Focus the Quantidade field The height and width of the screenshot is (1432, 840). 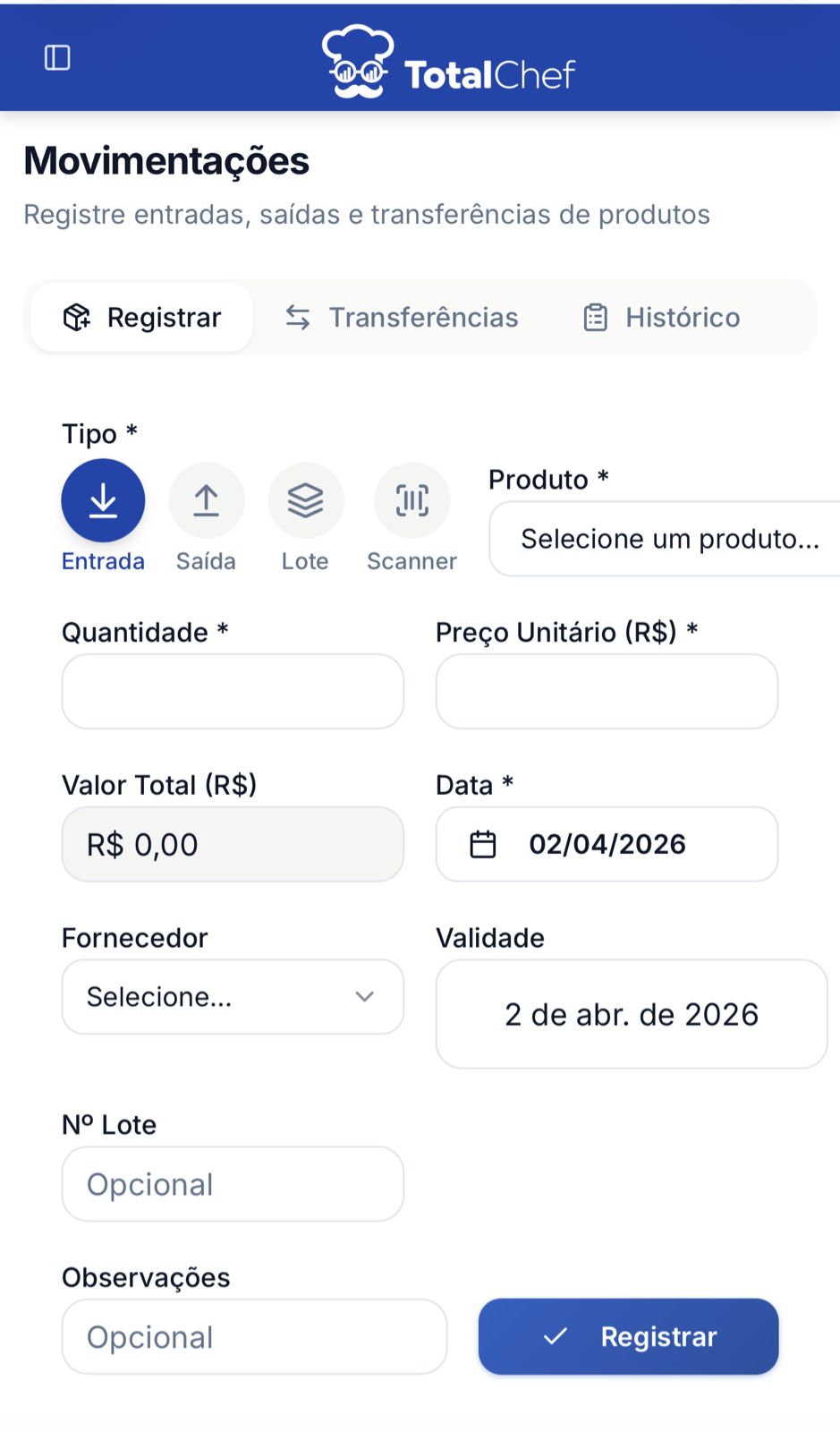coord(233,692)
